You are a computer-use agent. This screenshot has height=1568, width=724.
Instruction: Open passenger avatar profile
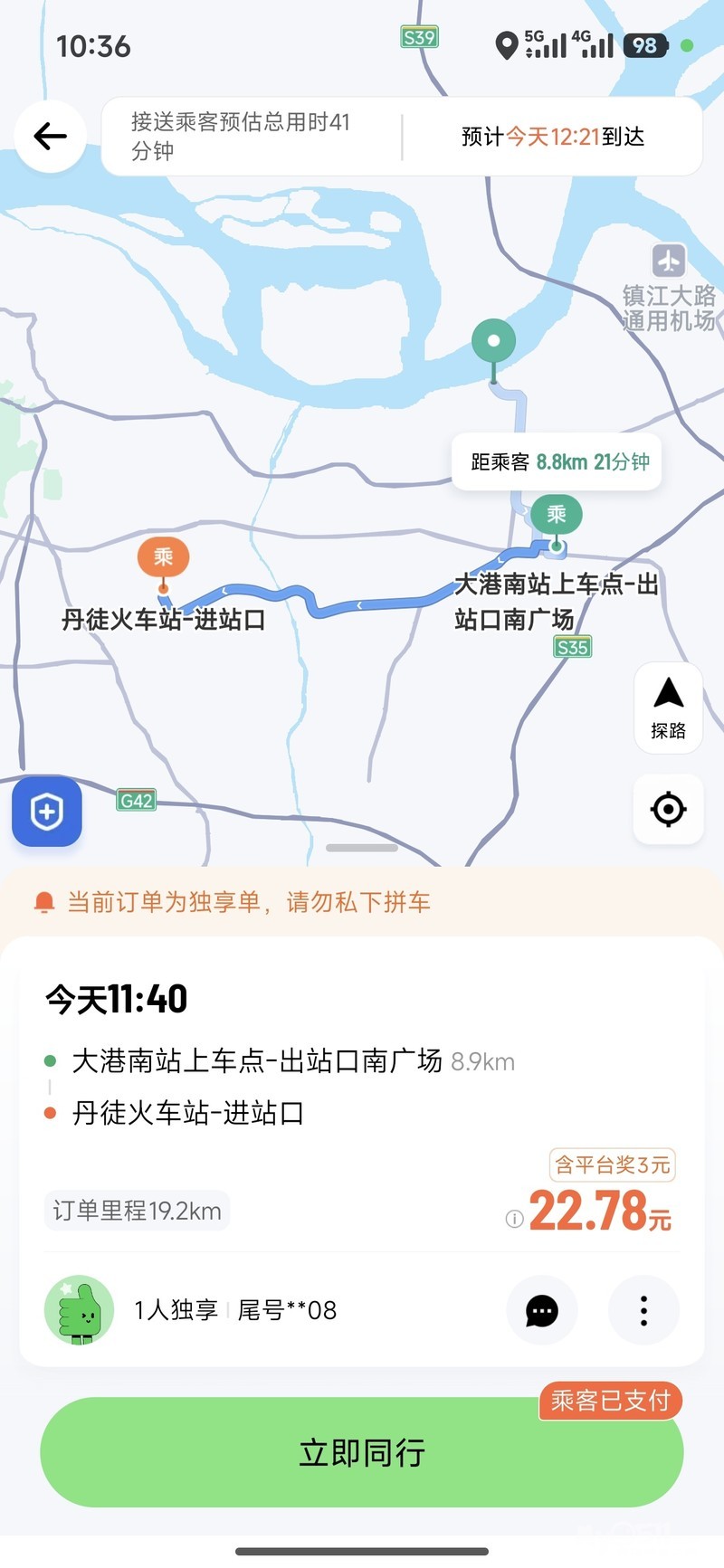pos(80,1310)
